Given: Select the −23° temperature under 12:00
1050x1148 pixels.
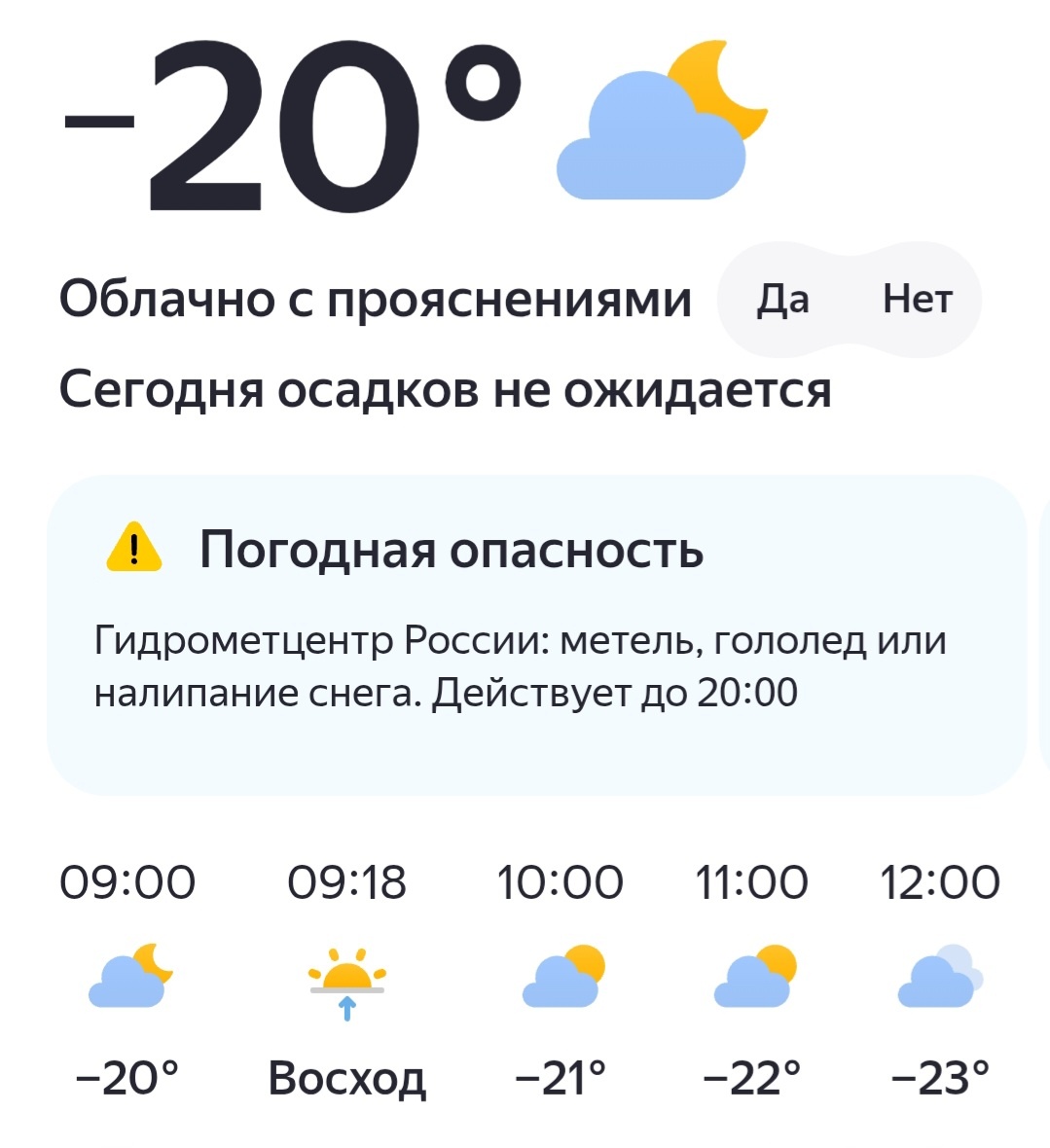Looking at the screenshot, I should tap(937, 1077).
